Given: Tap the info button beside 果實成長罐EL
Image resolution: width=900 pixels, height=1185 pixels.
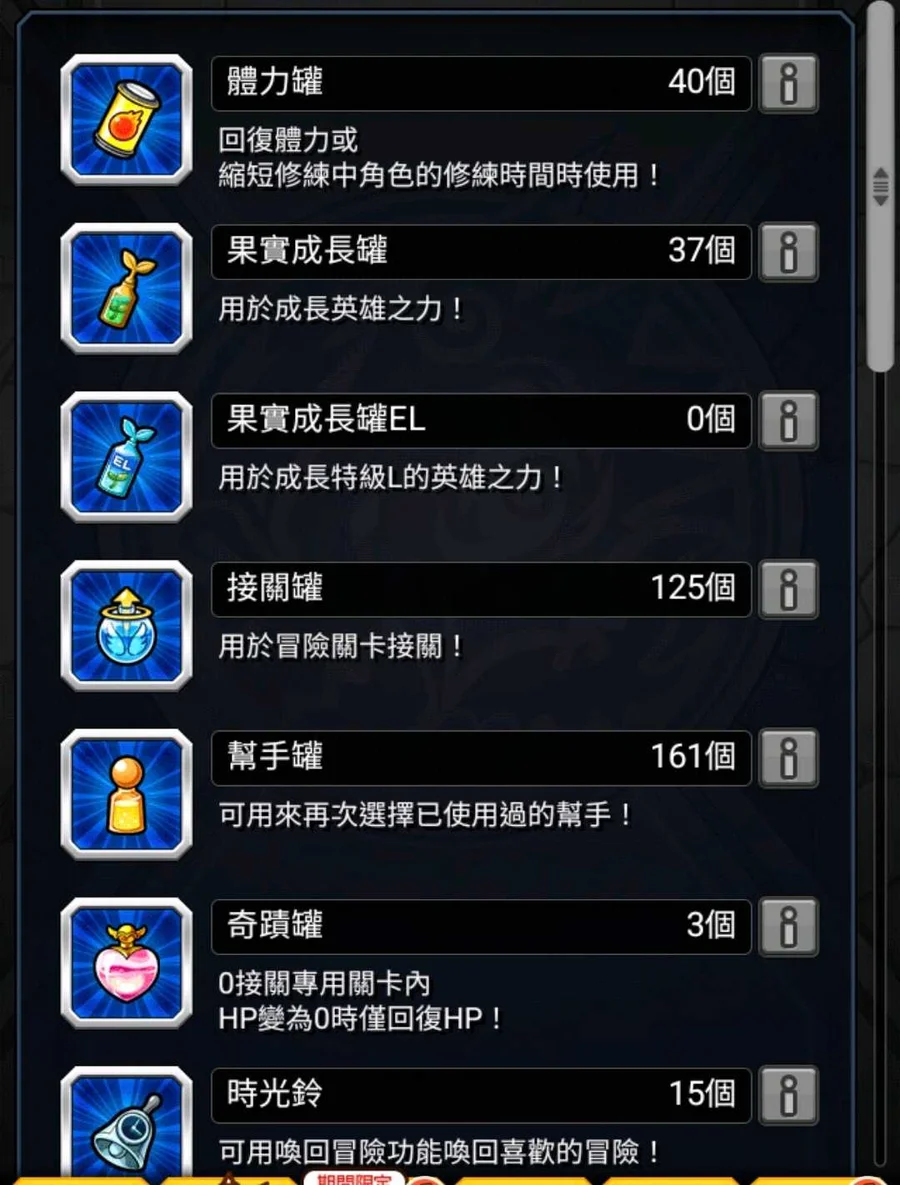Looking at the screenshot, I should pos(789,419).
